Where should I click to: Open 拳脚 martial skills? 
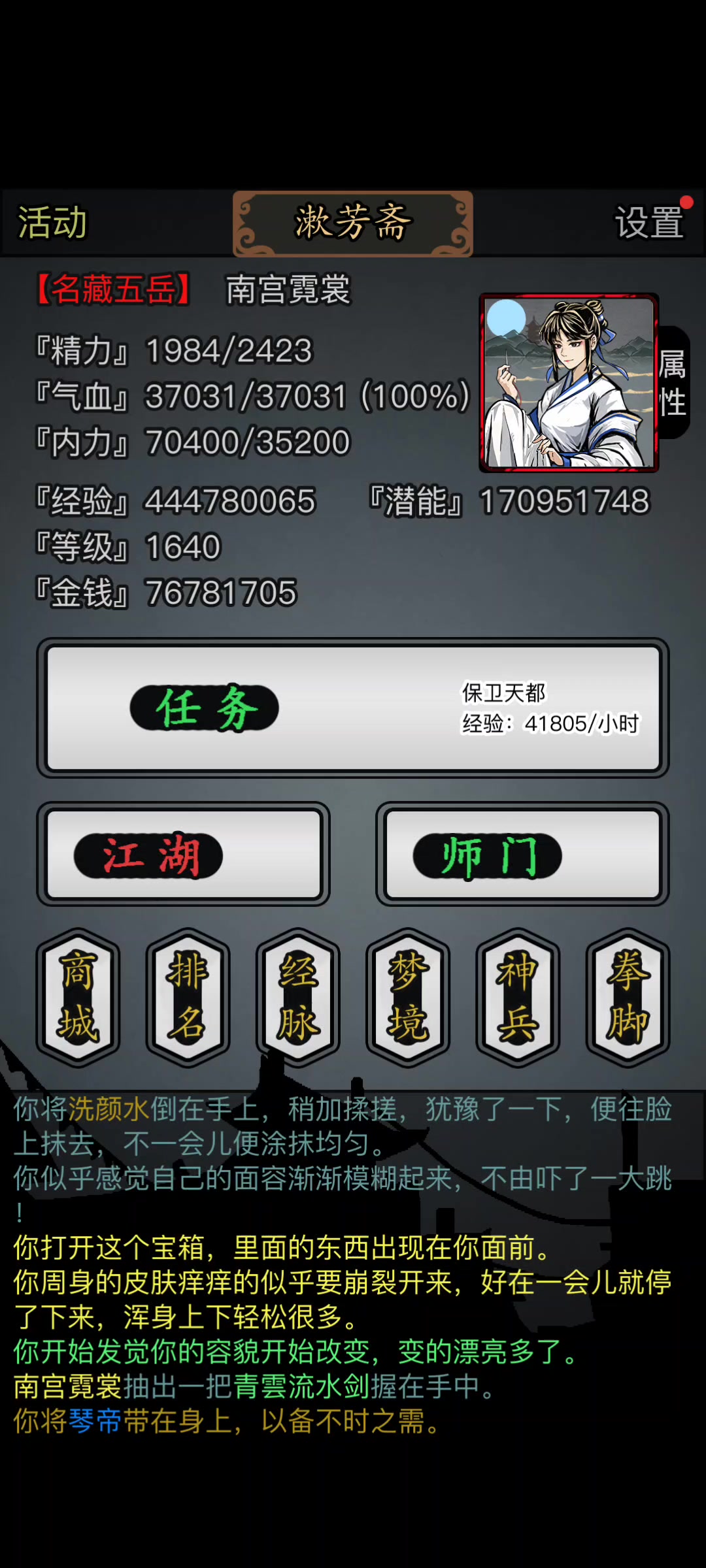pos(628,998)
